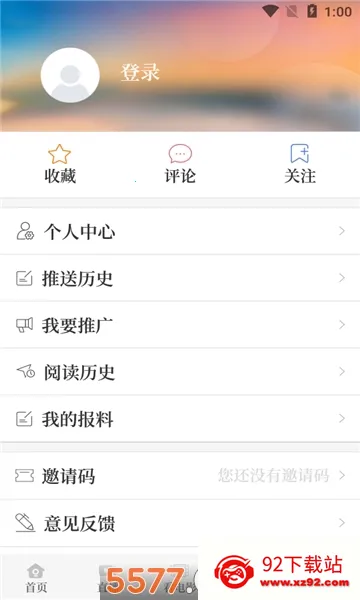Open the 邀请码 invitation code row
Image resolution: width=360 pixels, height=600 pixels.
(180, 476)
